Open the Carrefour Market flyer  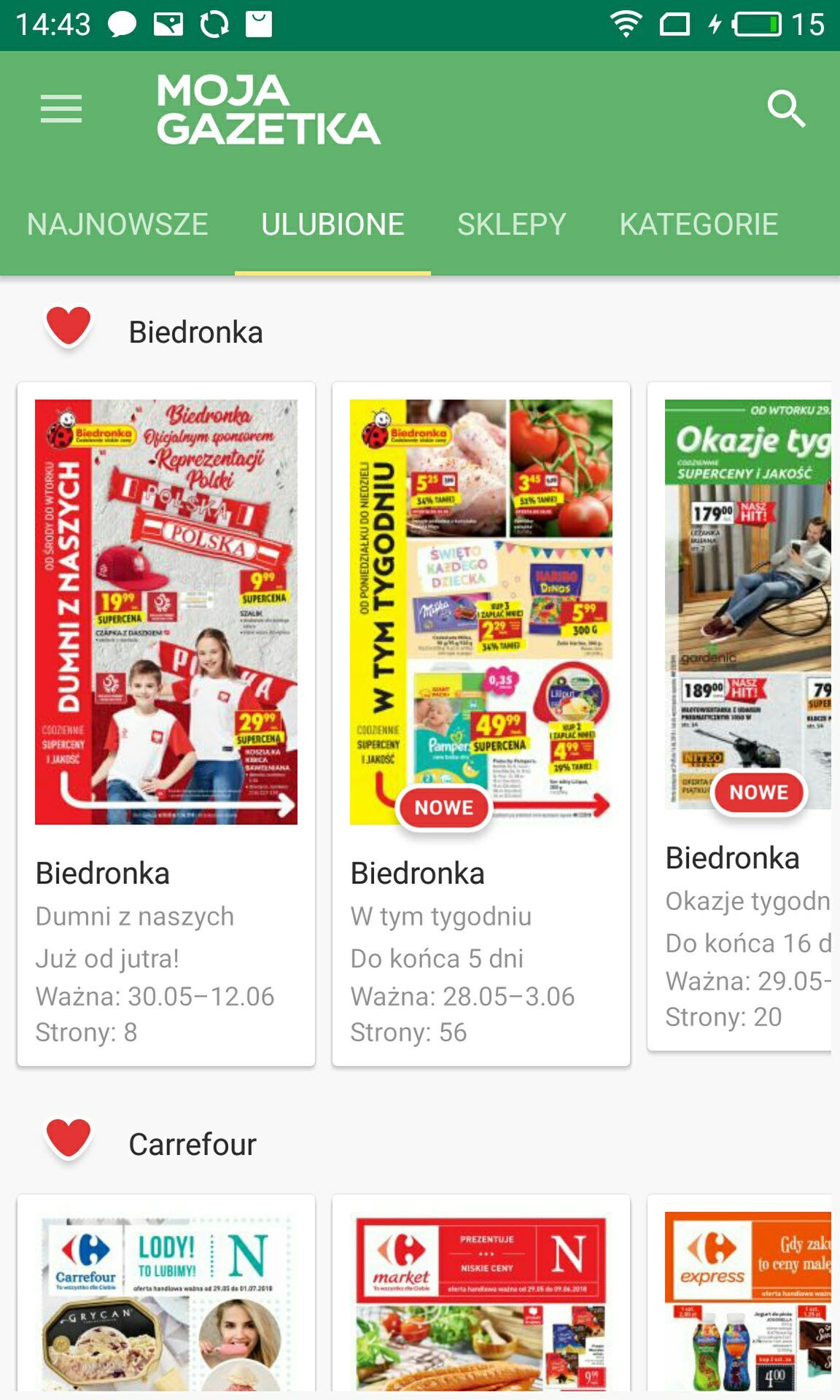481,1293
